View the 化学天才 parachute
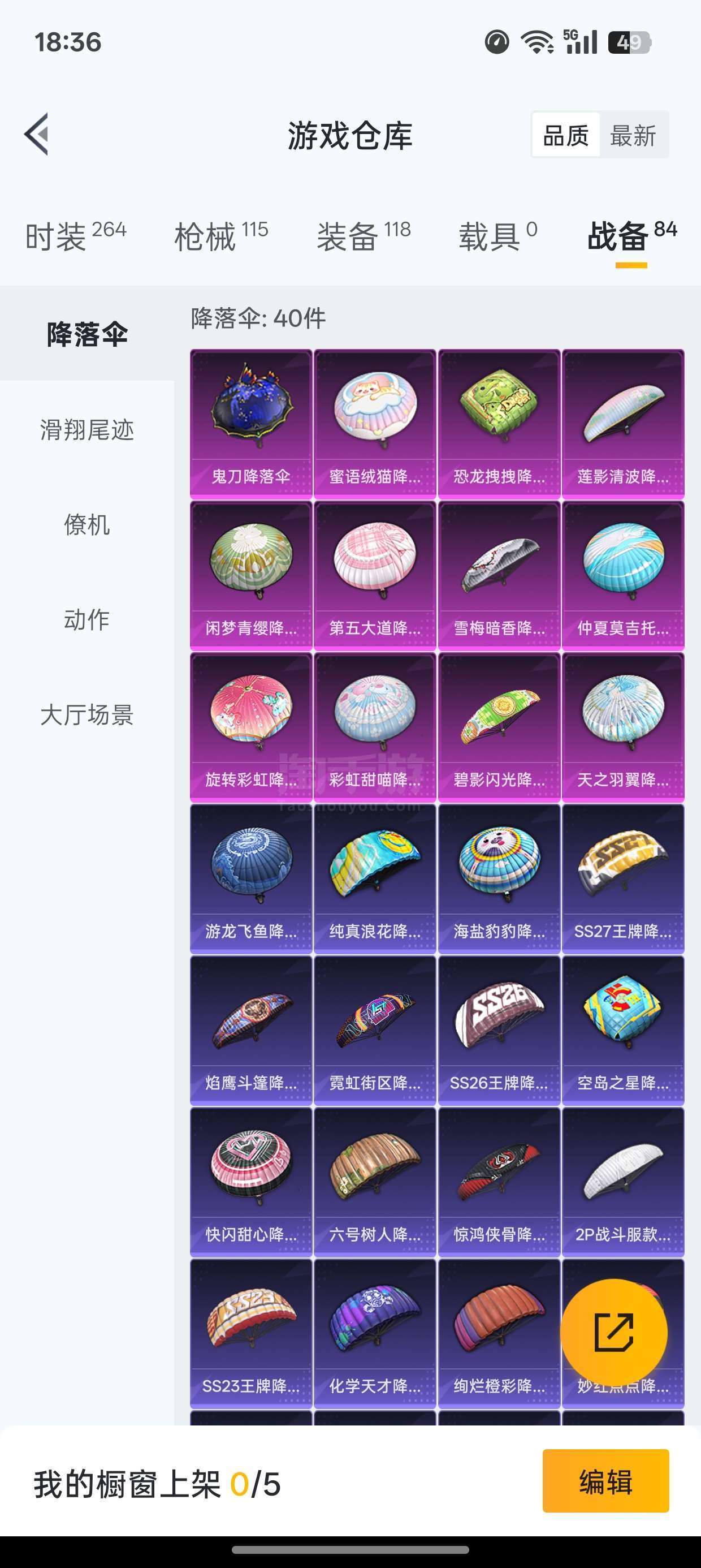The width and height of the screenshot is (701, 1568). coord(375,1333)
